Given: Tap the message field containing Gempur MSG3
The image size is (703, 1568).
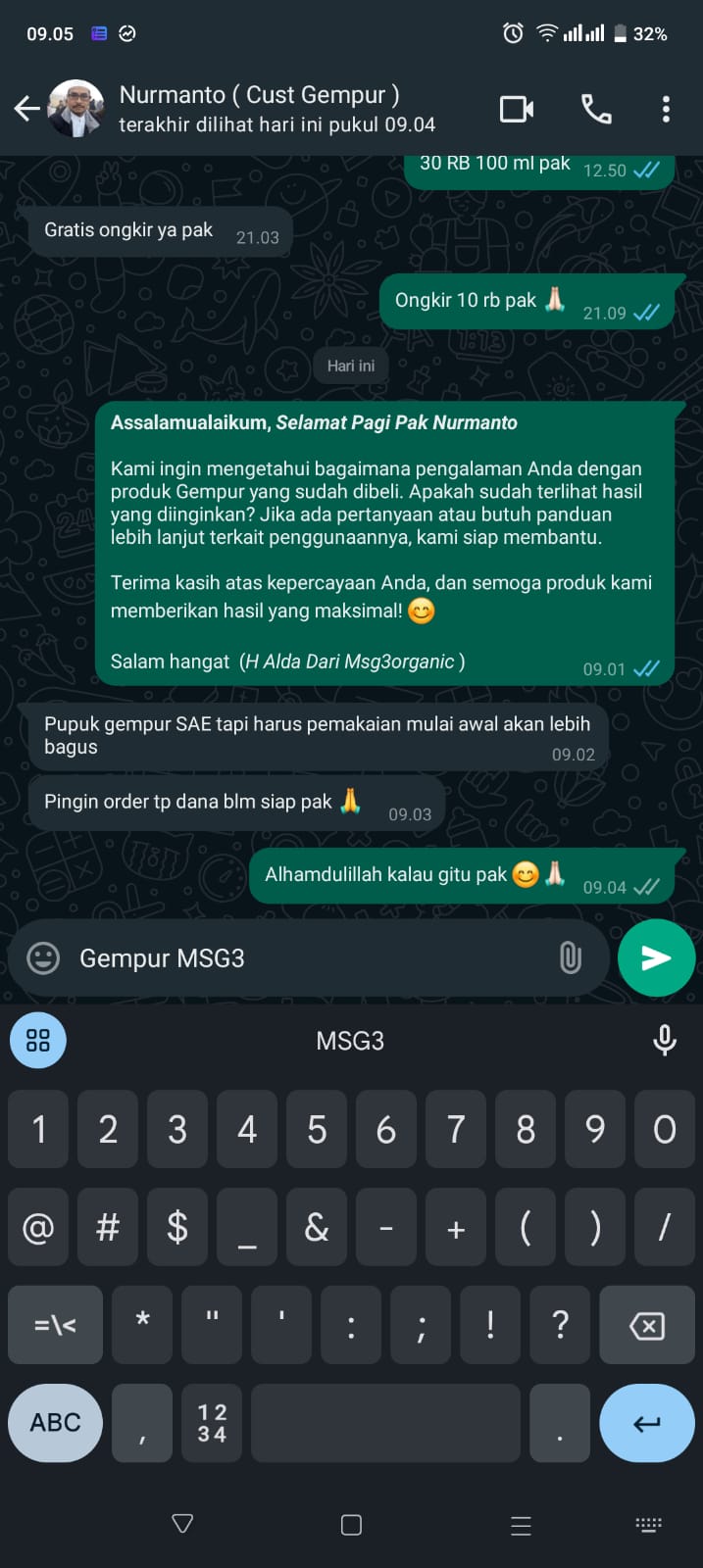Looking at the screenshot, I should coord(304,957).
